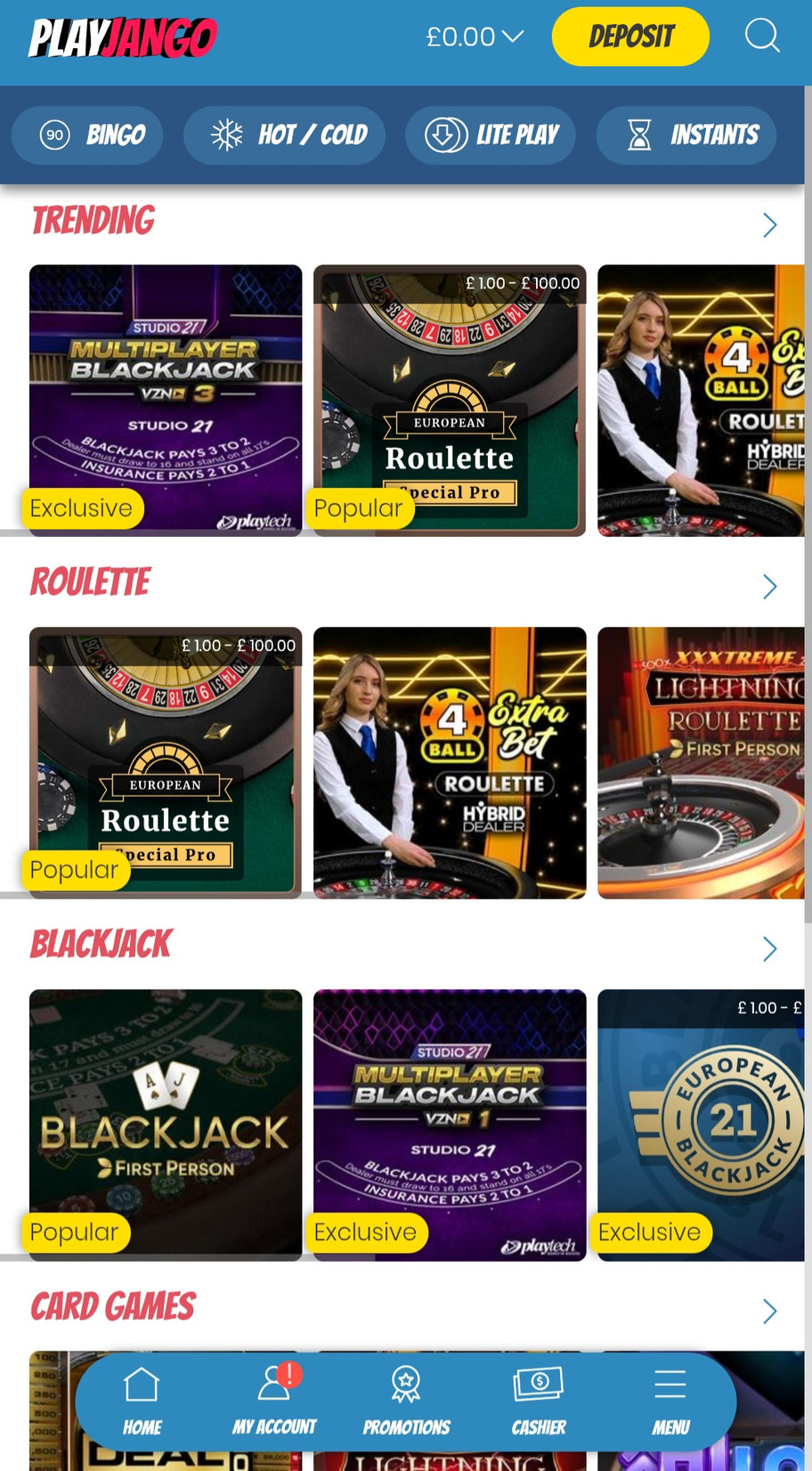Open 4 Ball Extra Bet Roulette in Roulette row
The image size is (812, 1471).
click(450, 763)
